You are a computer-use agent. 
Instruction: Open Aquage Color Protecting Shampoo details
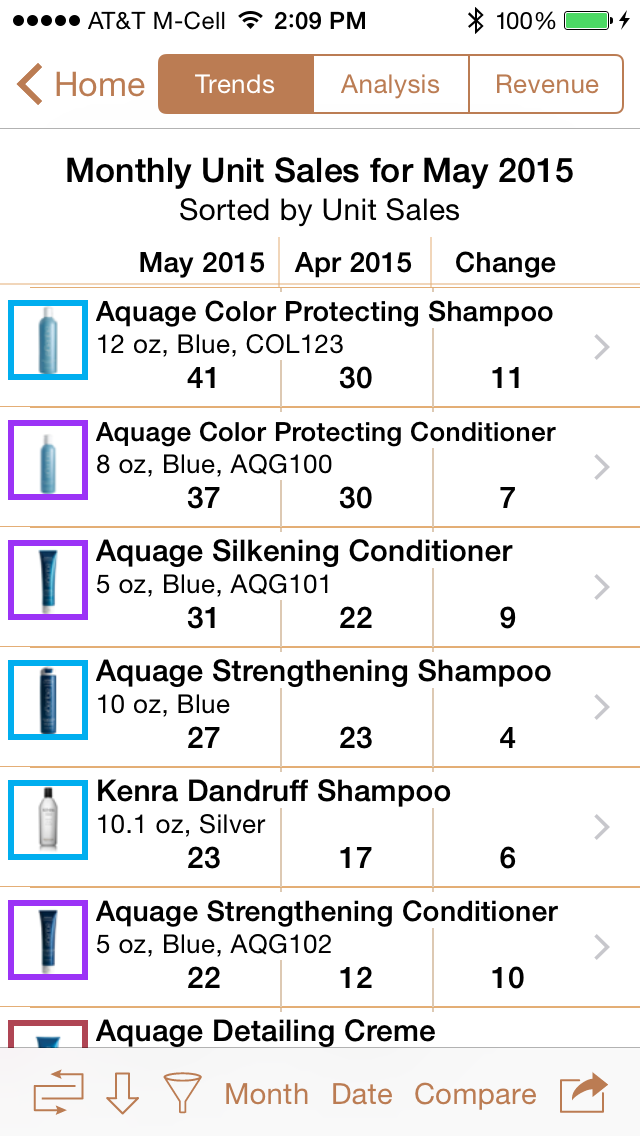click(x=320, y=347)
